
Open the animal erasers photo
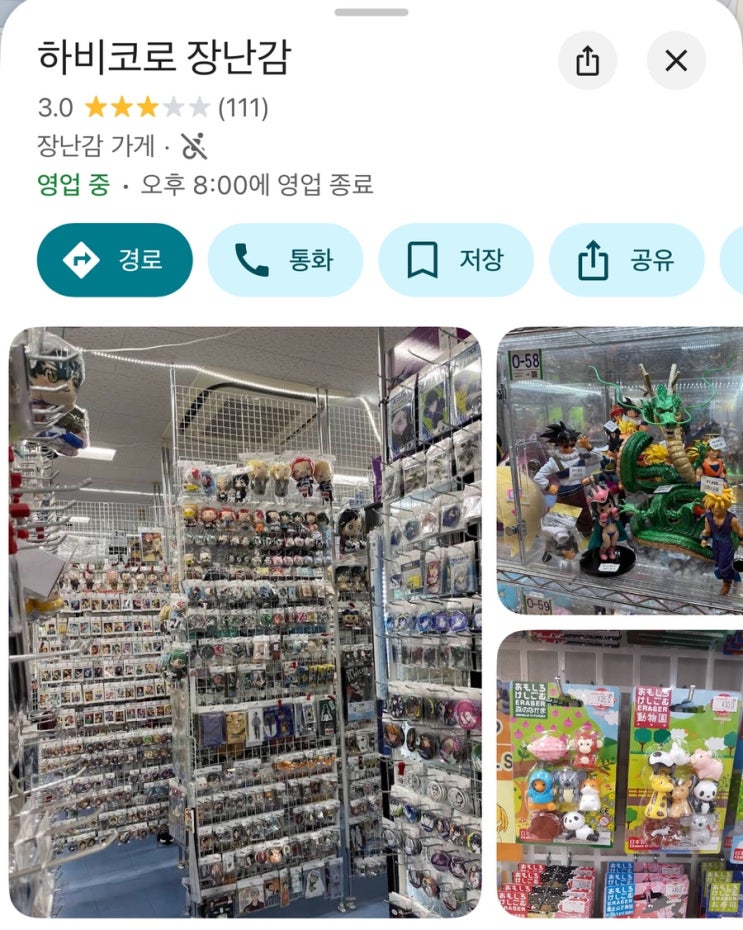[x=620, y=774]
